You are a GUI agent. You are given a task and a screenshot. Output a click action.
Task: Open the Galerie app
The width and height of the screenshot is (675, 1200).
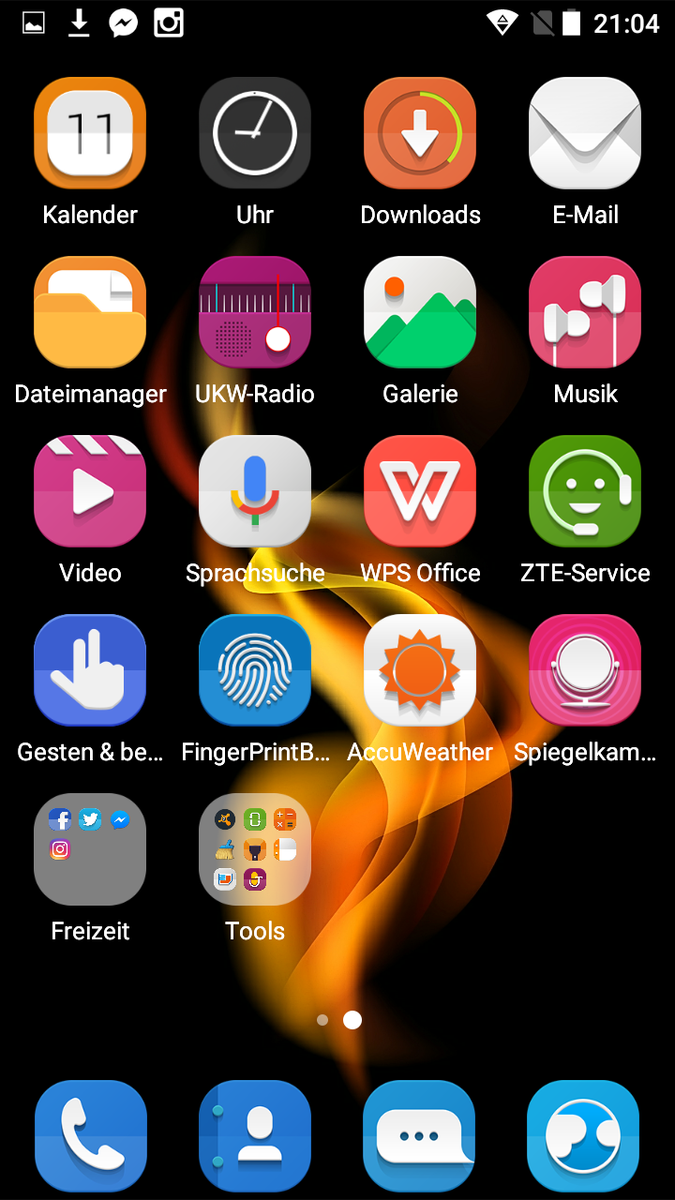(x=420, y=313)
